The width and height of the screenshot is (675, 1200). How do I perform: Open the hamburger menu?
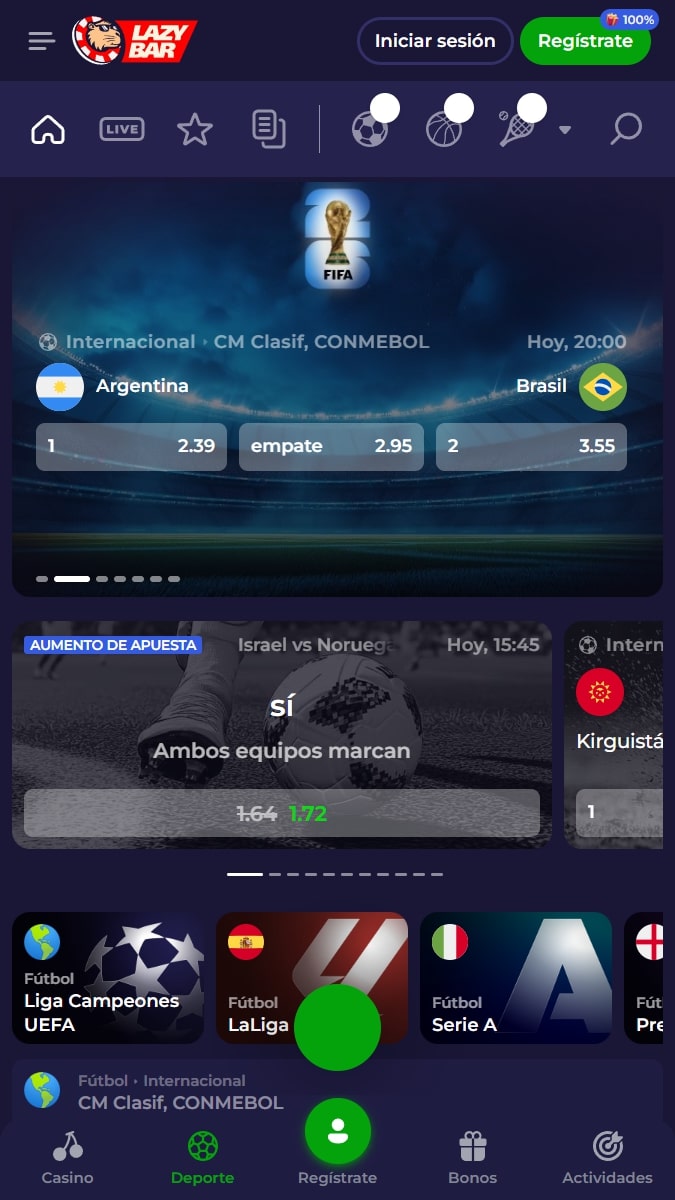tap(41, 41)
